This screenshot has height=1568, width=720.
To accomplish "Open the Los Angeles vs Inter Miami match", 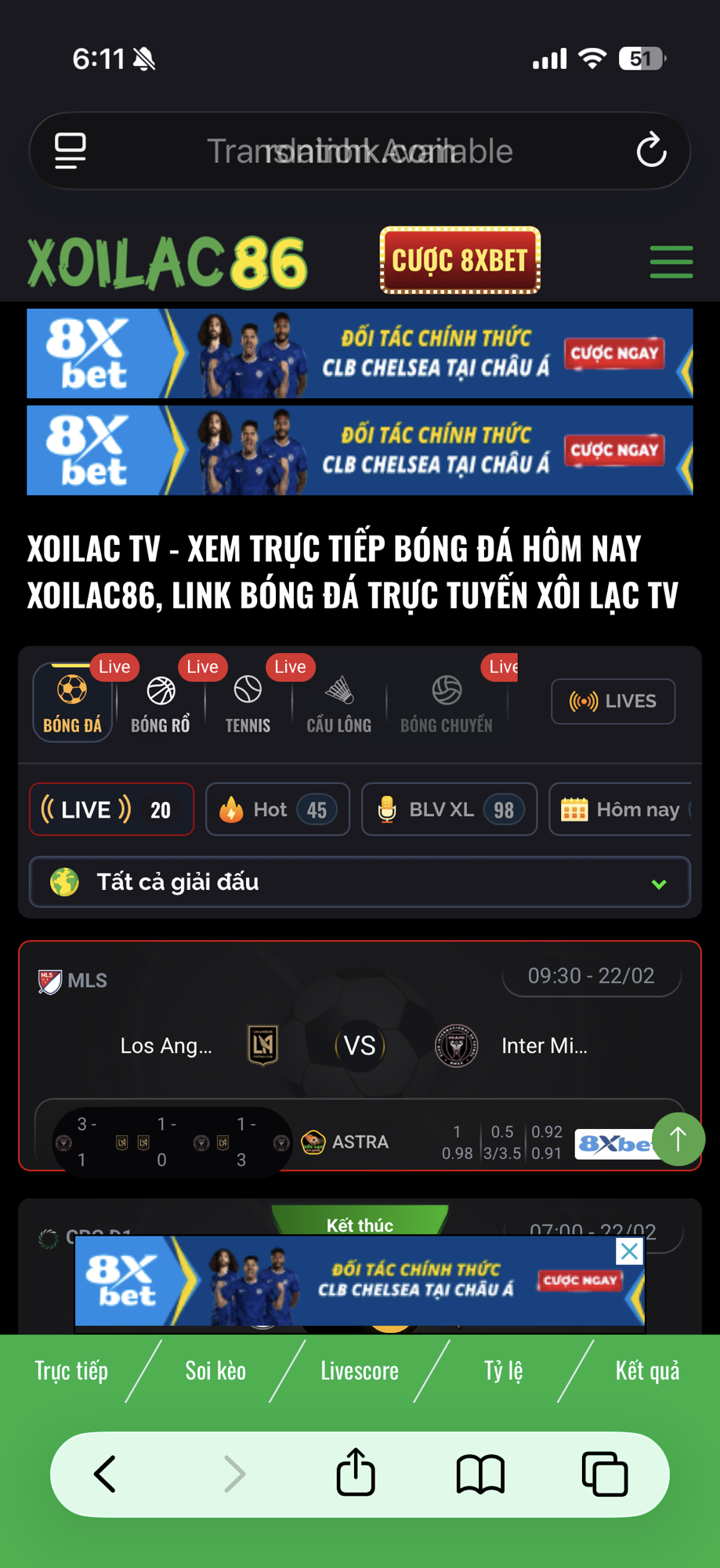I will click(x=360, y=1045).
